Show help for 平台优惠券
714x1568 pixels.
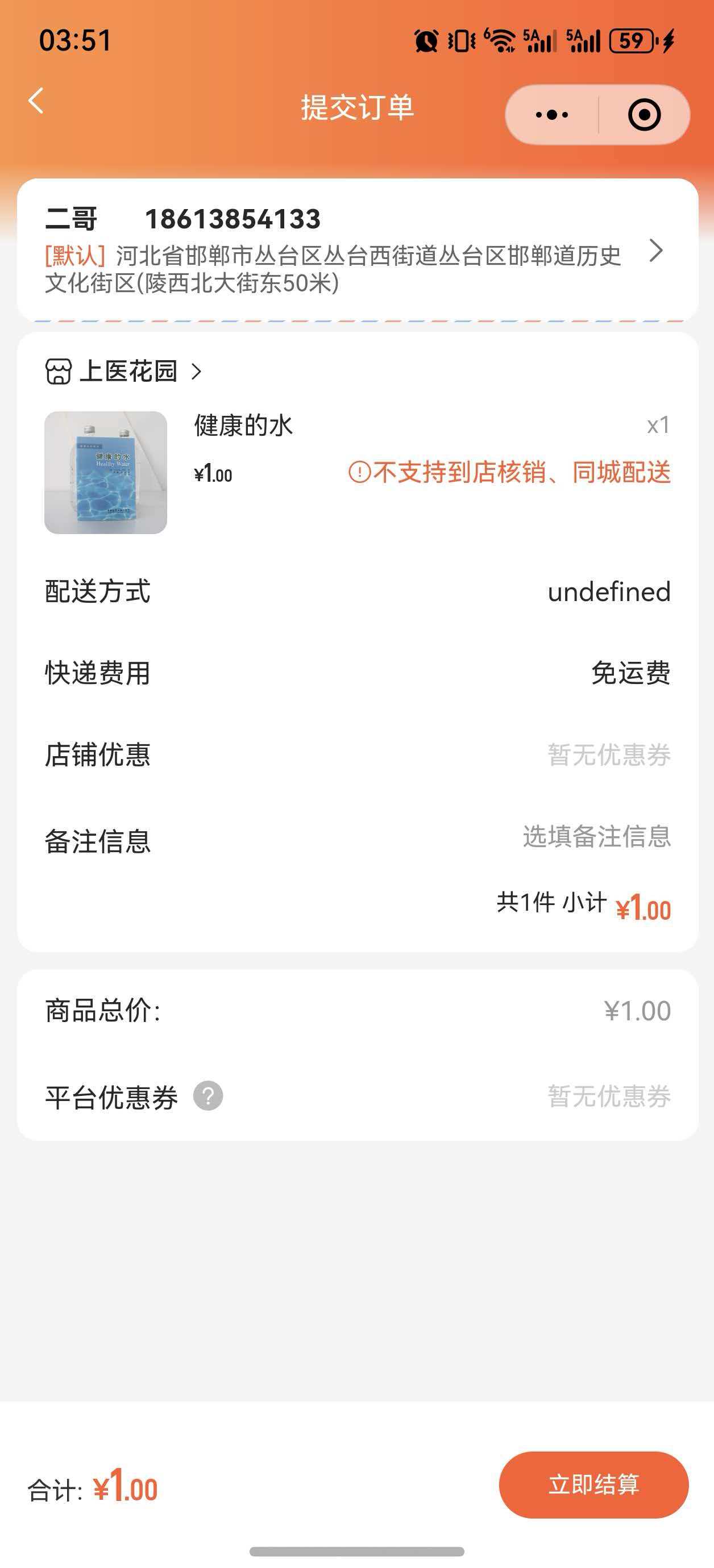tap(207, 1096)
